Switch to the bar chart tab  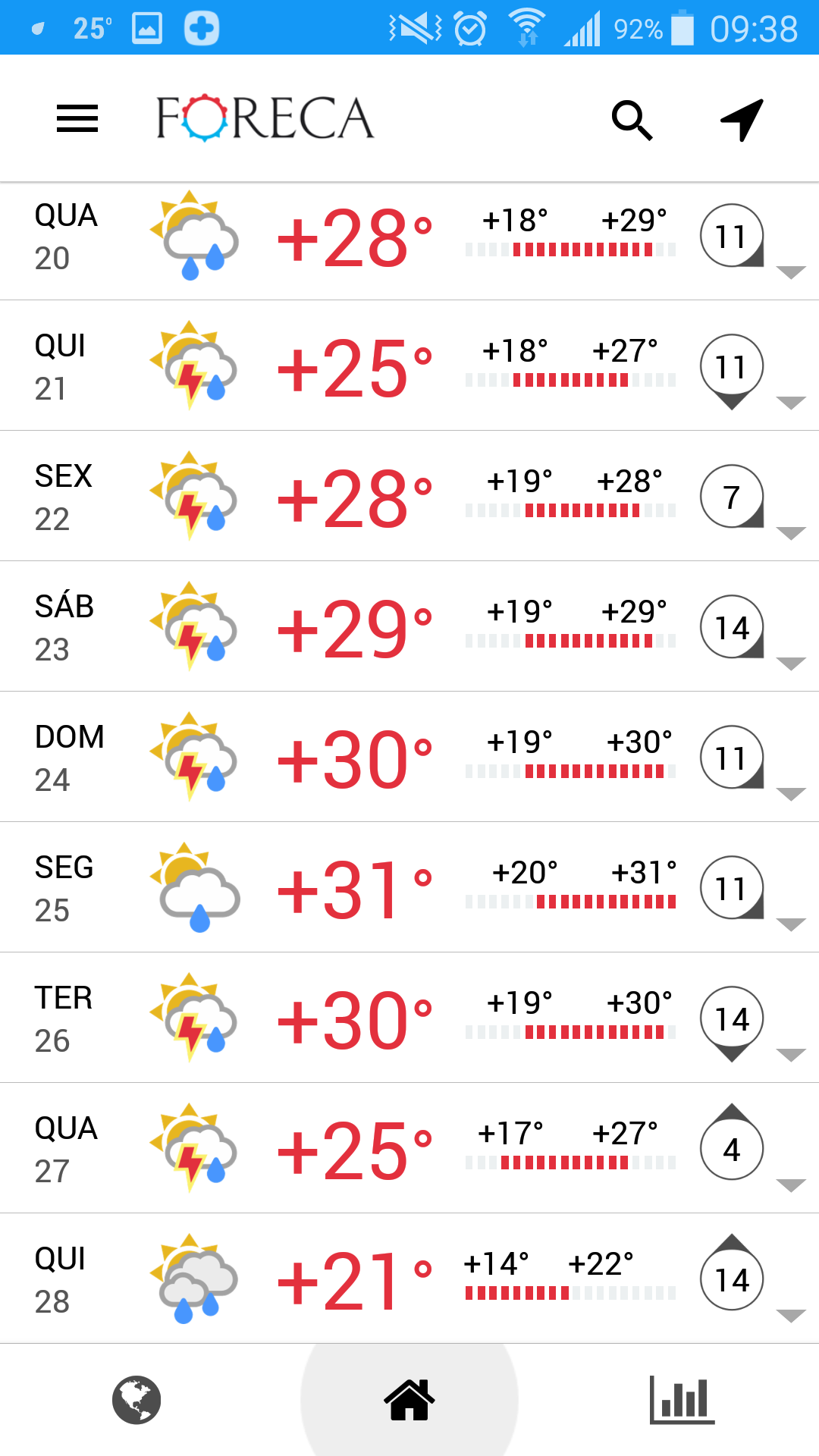coord(682,1400)
